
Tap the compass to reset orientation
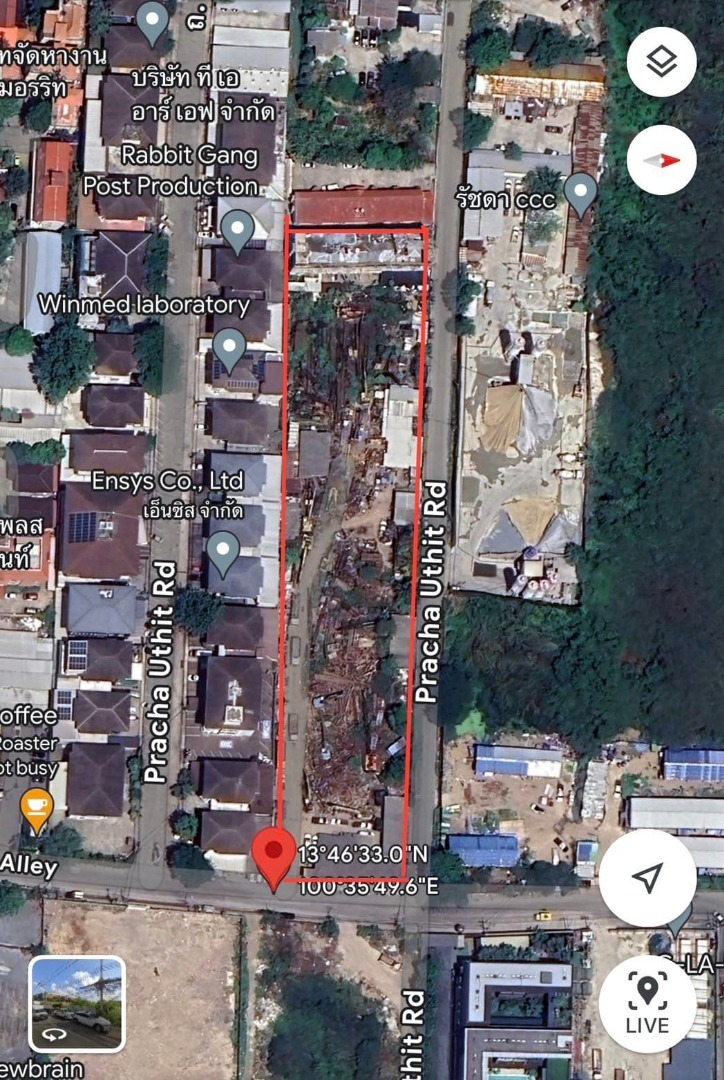point(661,160)
